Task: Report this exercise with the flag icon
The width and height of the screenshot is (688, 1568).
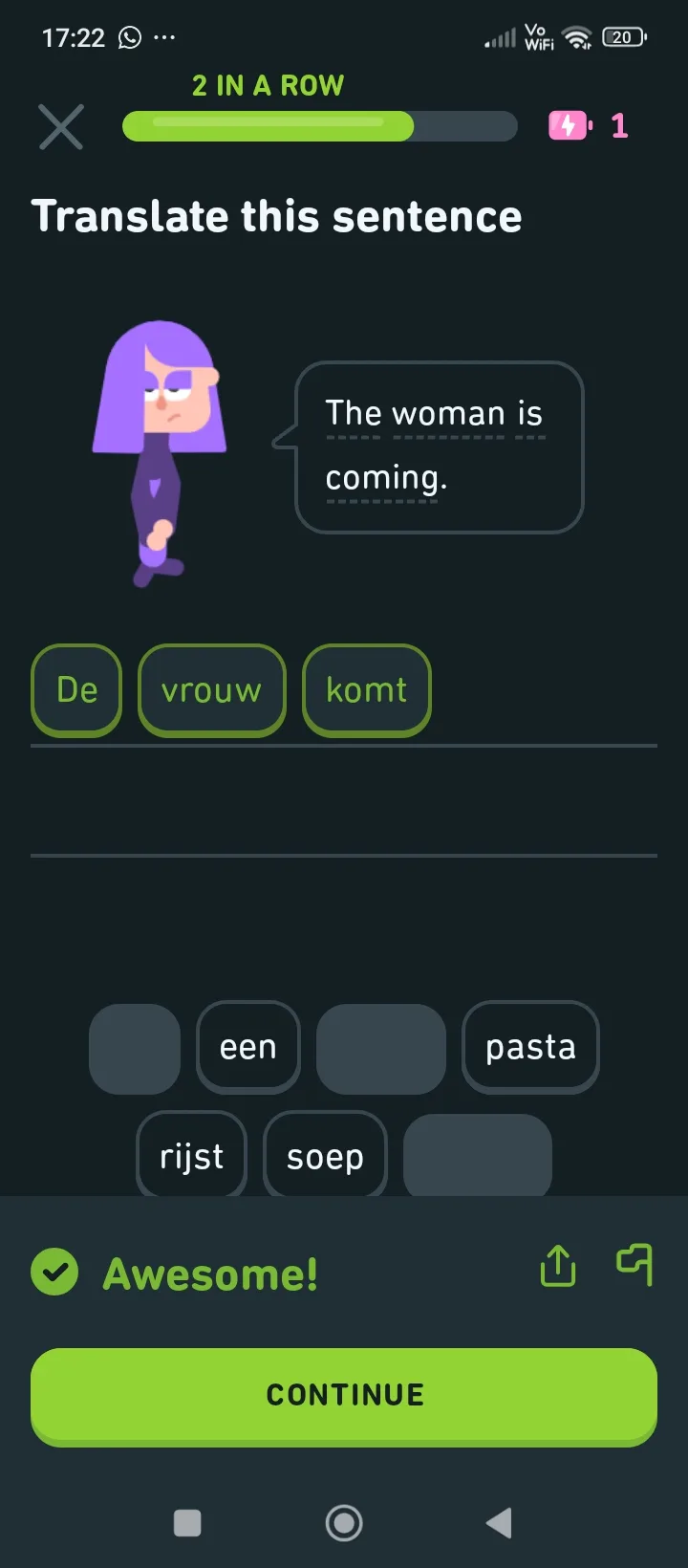Action: (x=634, y=1264)
